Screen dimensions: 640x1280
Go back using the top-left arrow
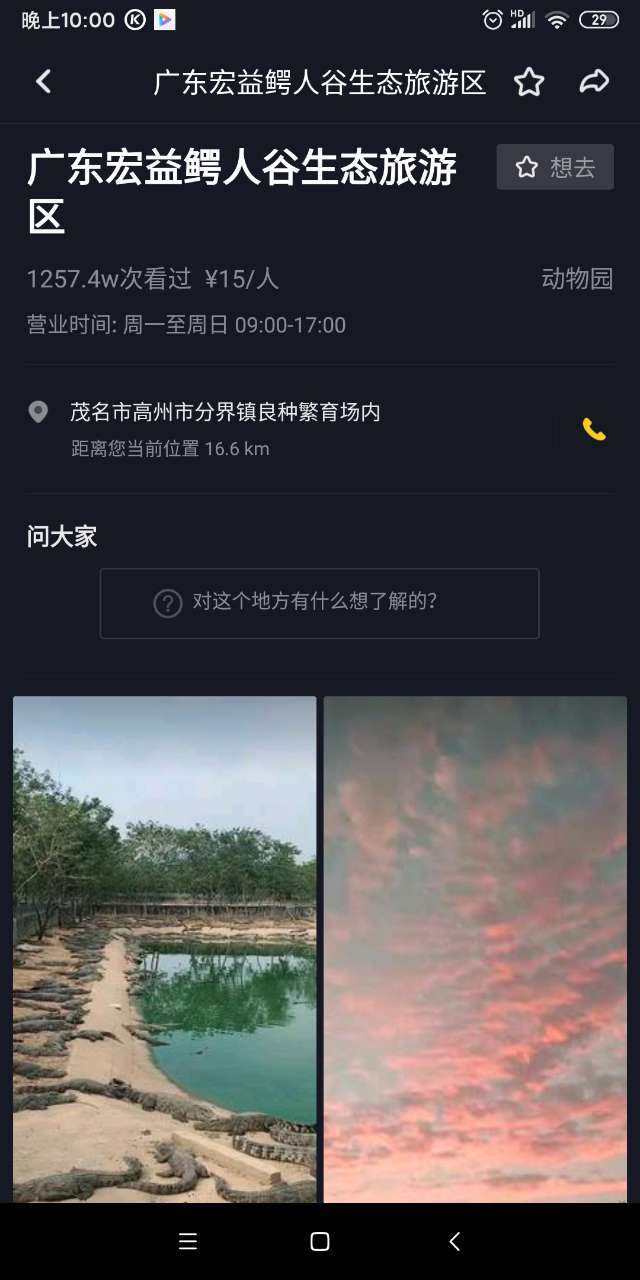(x=43, y=82)
